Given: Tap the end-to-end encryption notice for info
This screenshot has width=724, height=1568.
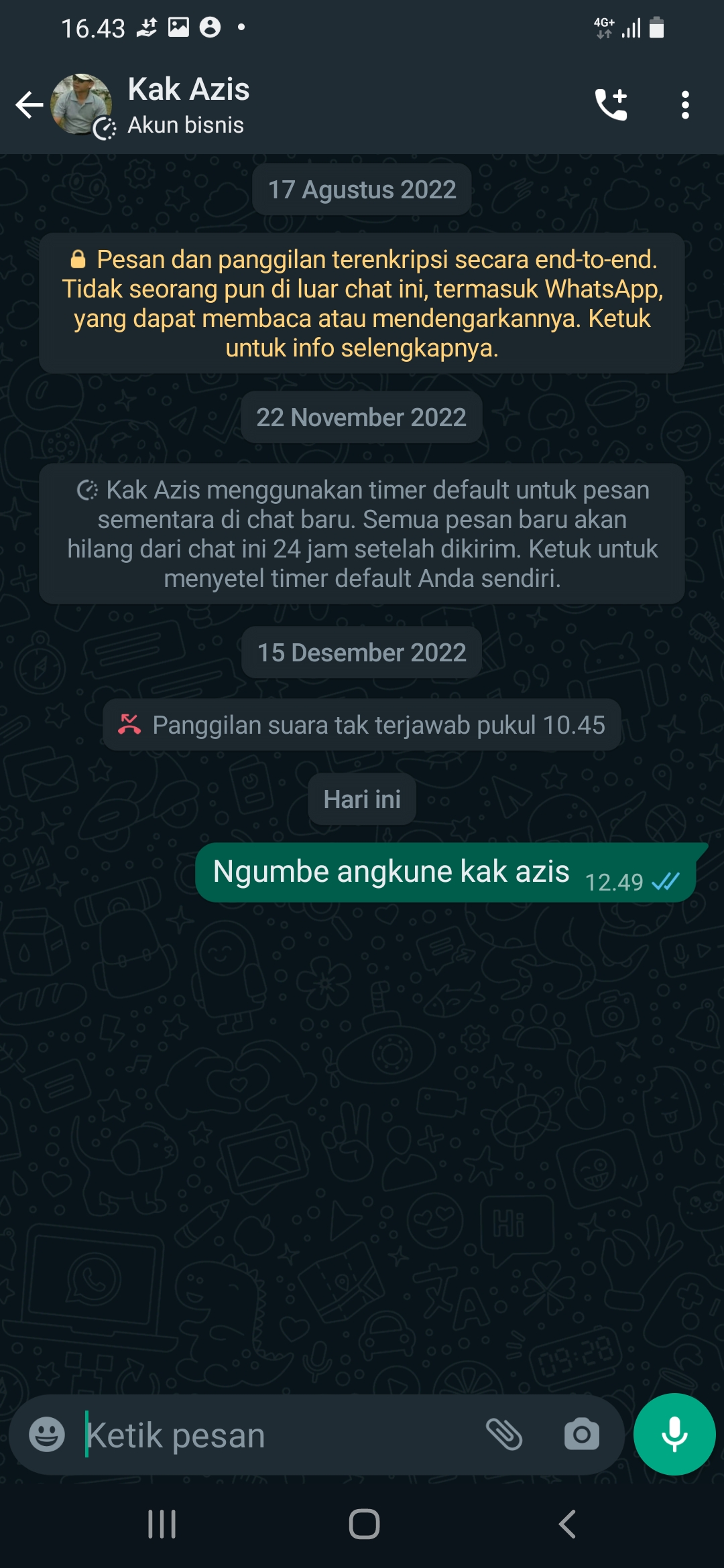Looking at the screenshot, I should pyautogui.click(x=362, y=303).
